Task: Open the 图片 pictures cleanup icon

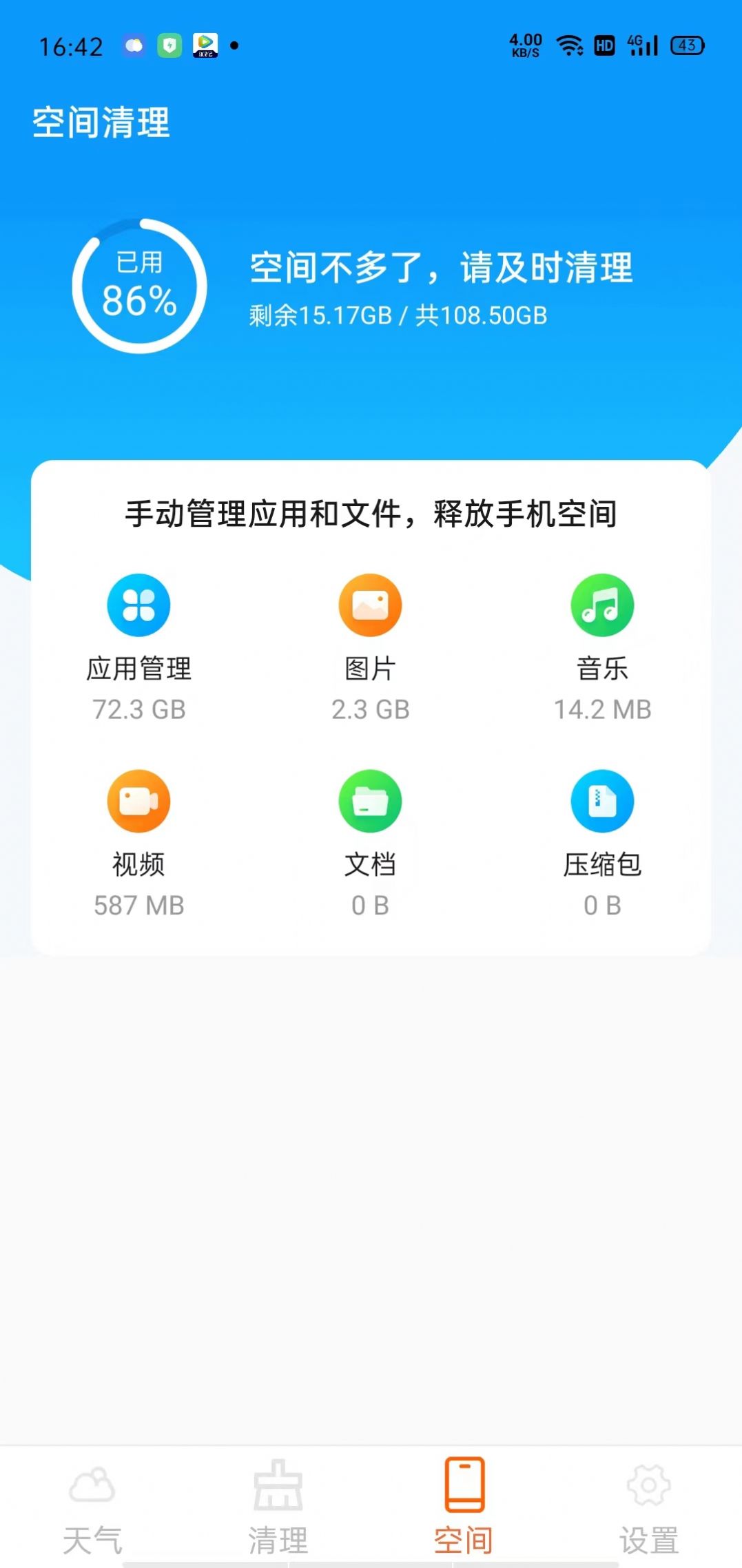Action: [369, 605]
